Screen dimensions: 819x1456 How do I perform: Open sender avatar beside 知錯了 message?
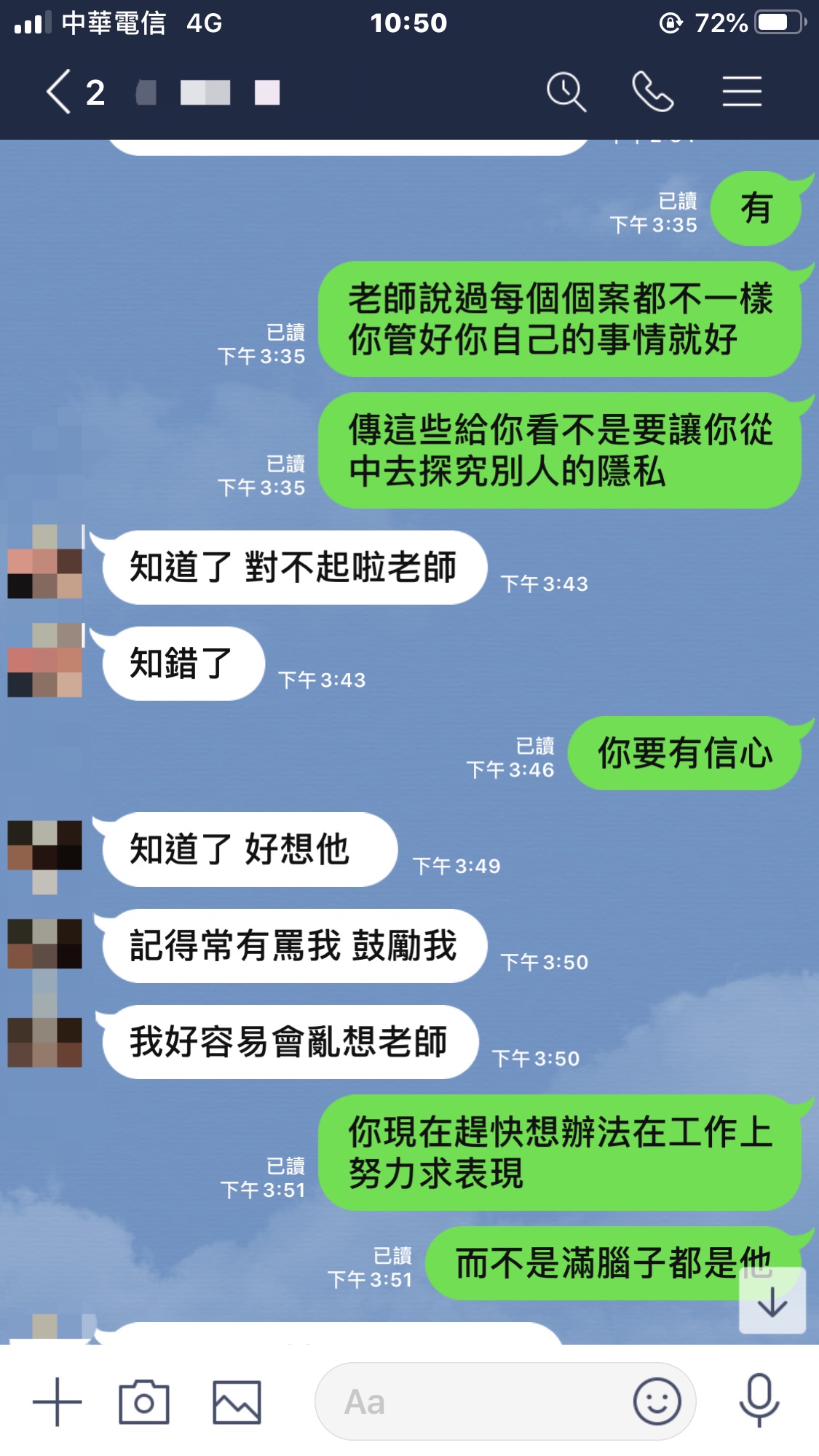click(45, 661)
